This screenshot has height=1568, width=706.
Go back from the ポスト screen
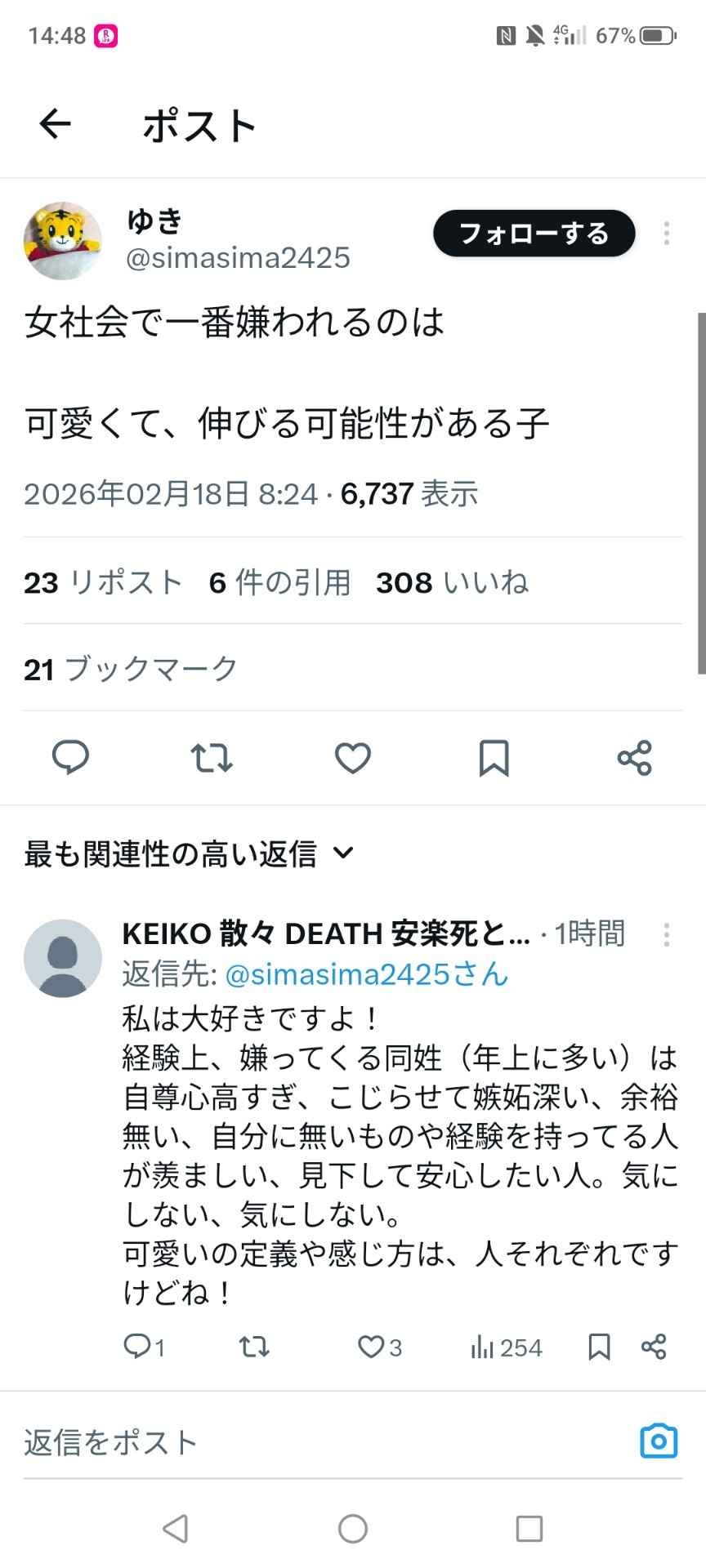pos(56,124)
